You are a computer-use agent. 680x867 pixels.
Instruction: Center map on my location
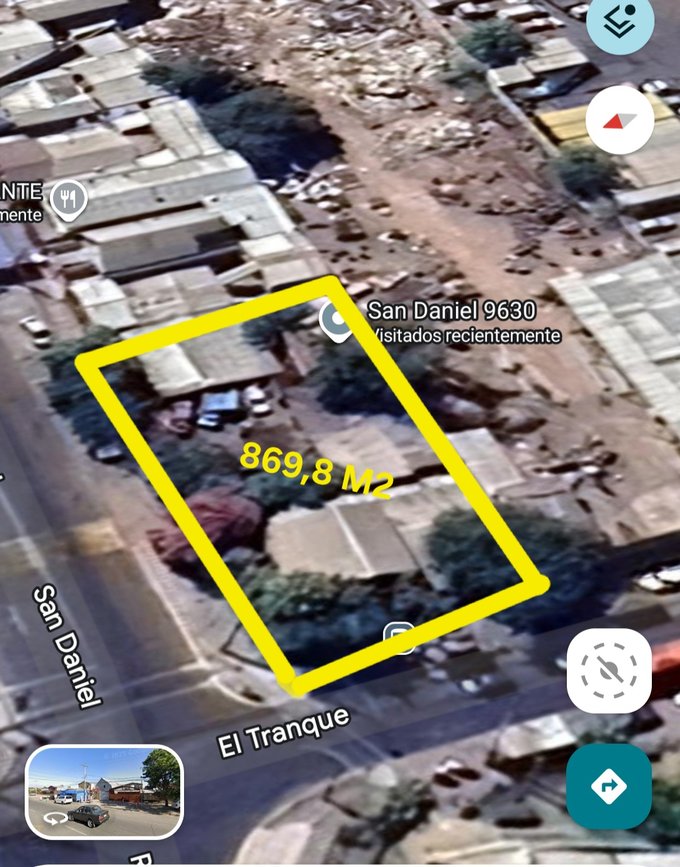point(609,670)
